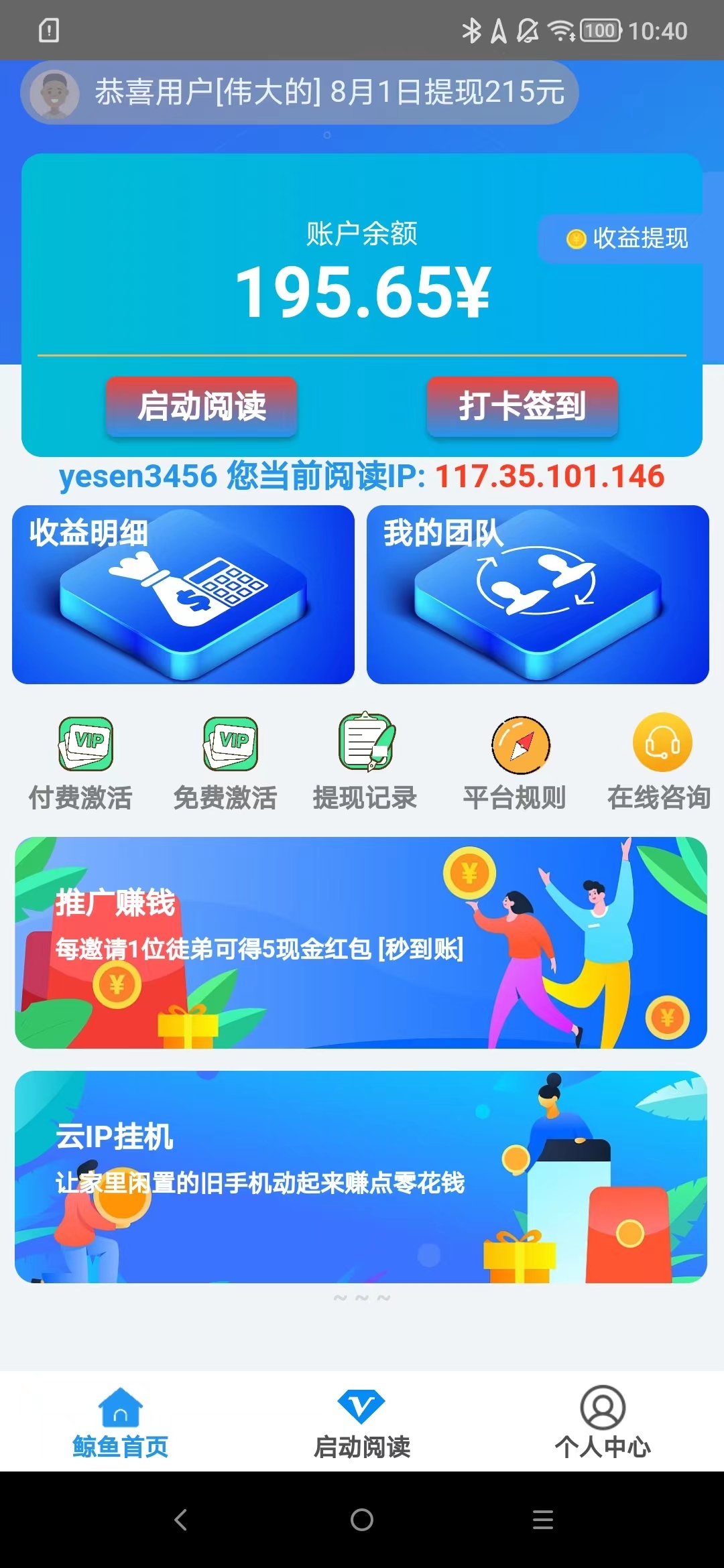
Task: Open the 我的团队 team card
Action: pos(538,595)
